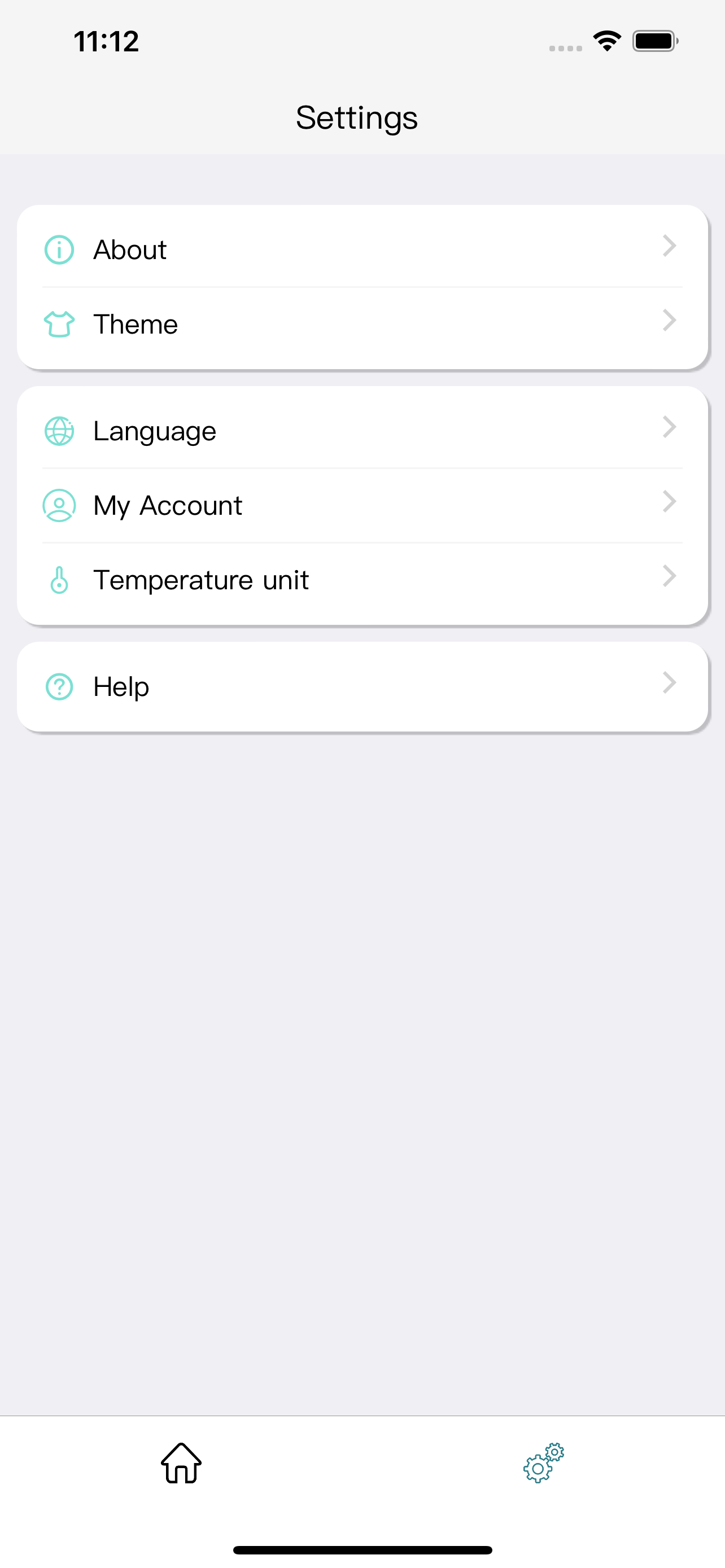Image resolution: width=725 pixels, height=1568 pixels.
Task: Open the About row
Action: tap(362, 249)
